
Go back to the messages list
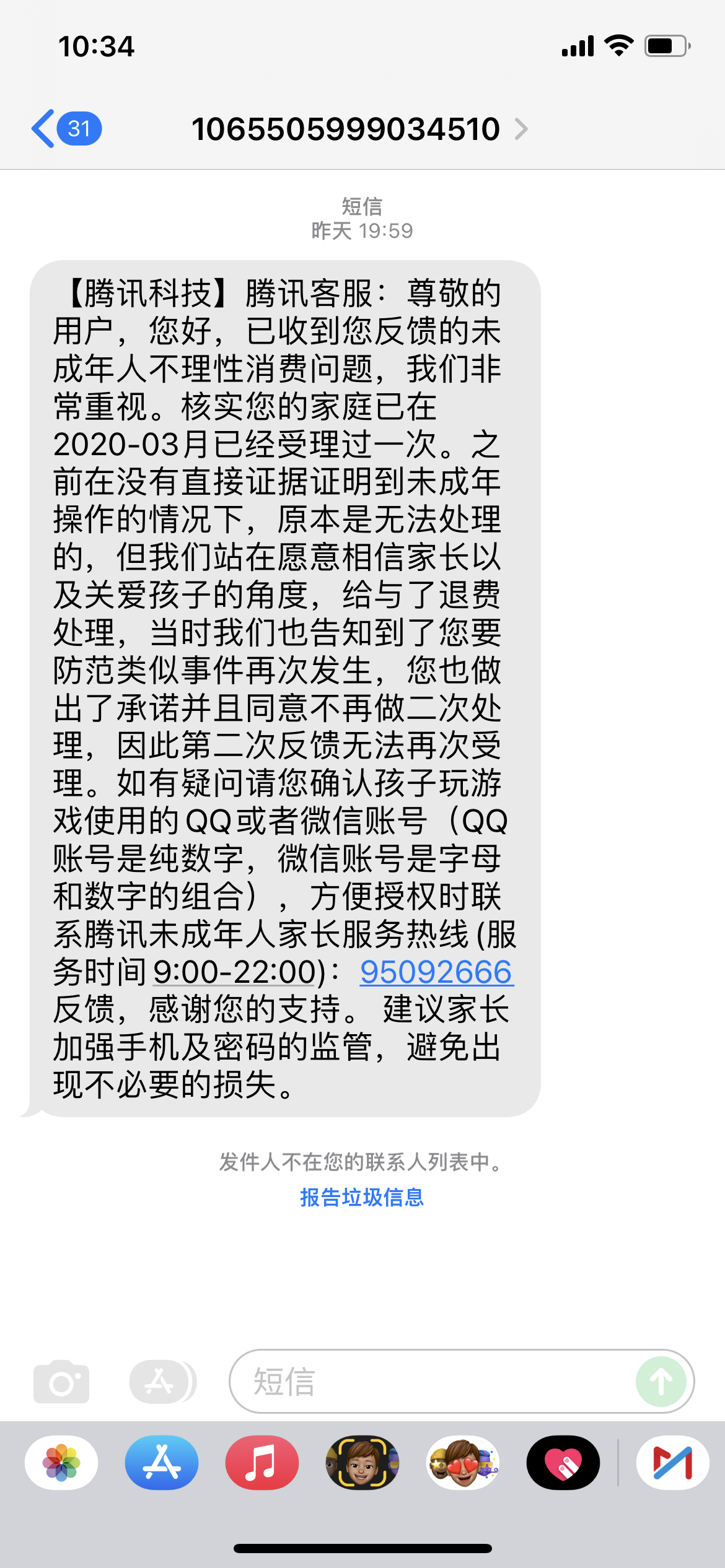pos(65,129)
